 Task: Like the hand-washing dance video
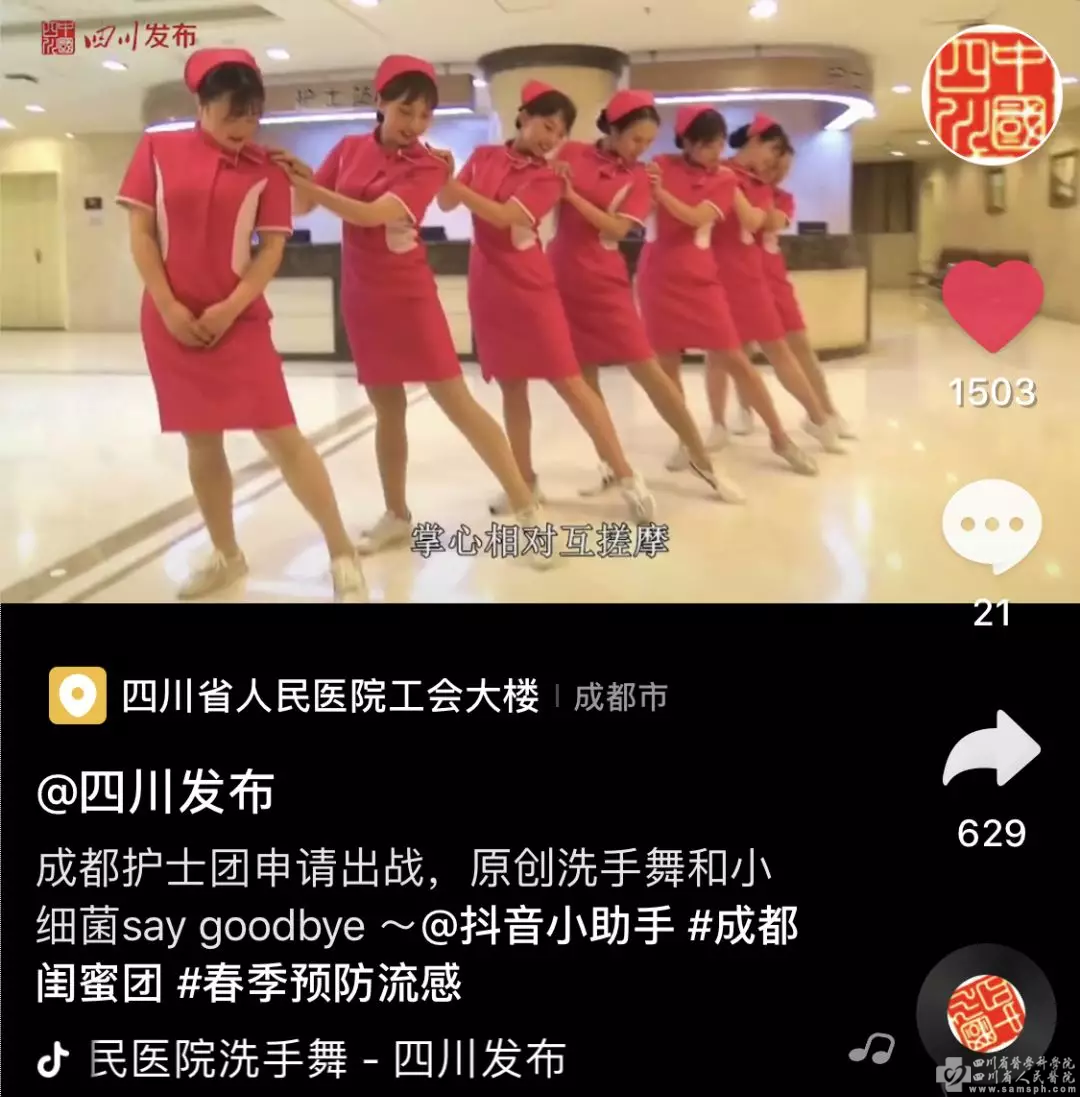click(992, 306)
